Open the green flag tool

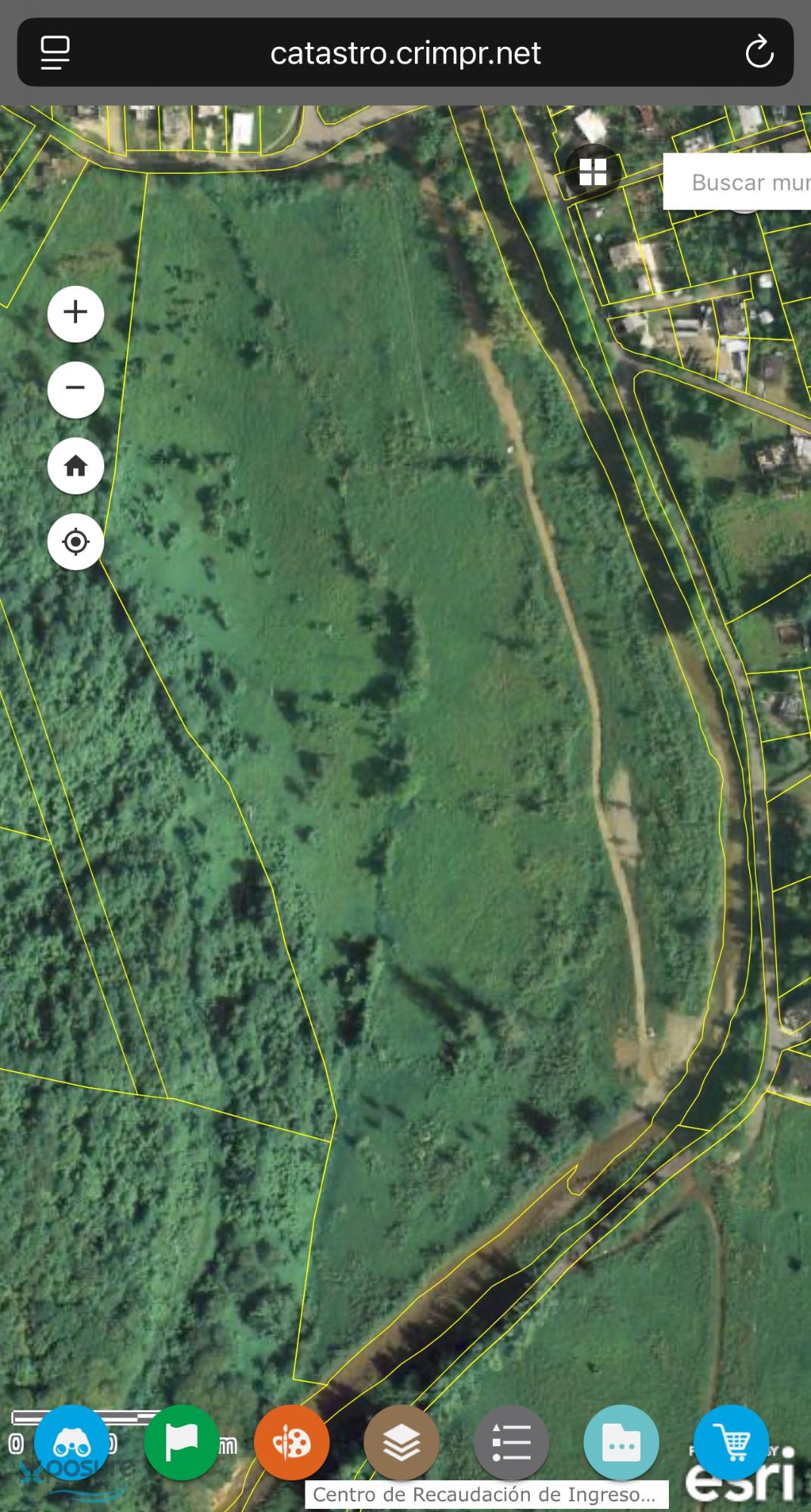point(181,1442)
